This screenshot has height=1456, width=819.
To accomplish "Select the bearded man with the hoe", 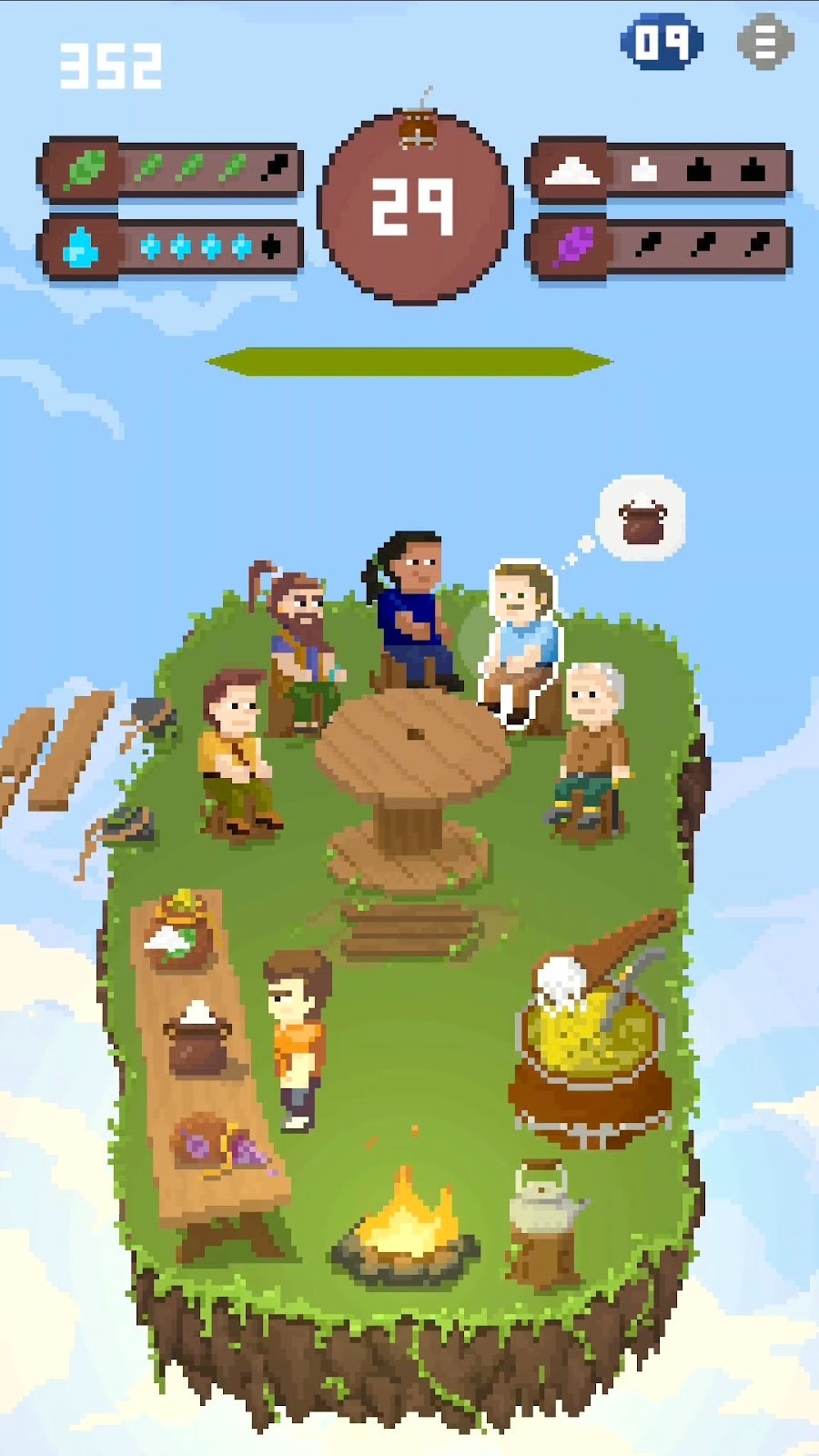I will (x=301, y=646).
